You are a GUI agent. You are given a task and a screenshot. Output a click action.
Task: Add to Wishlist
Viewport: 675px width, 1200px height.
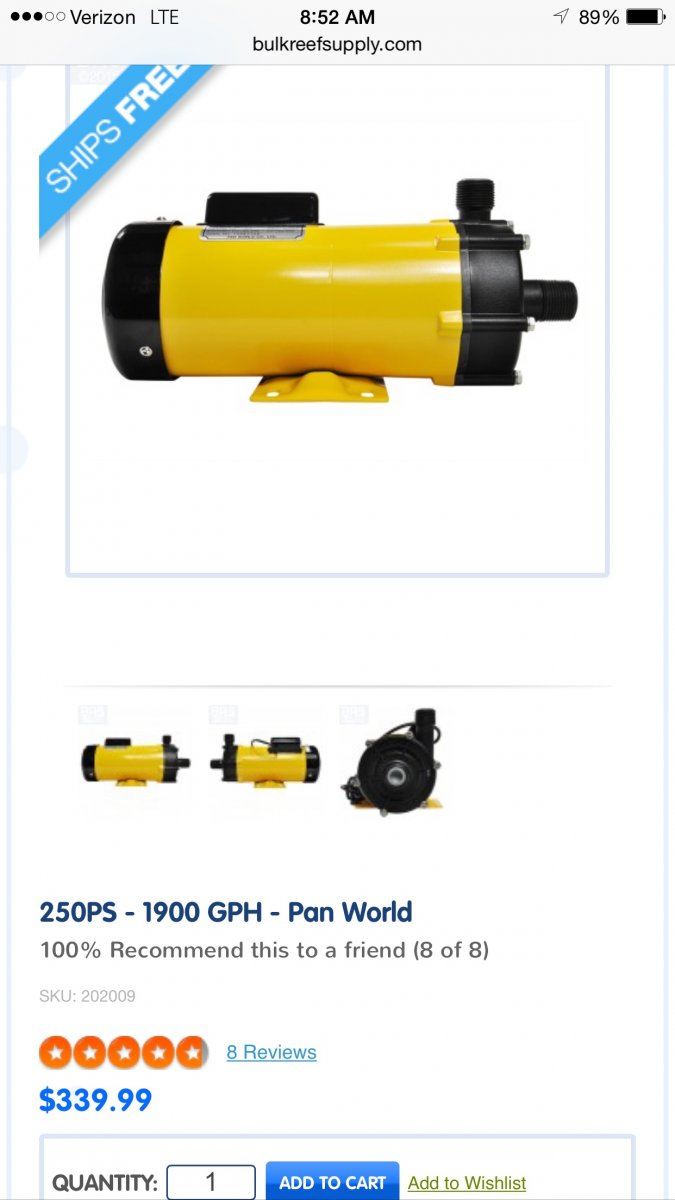tap(467, 1183)
